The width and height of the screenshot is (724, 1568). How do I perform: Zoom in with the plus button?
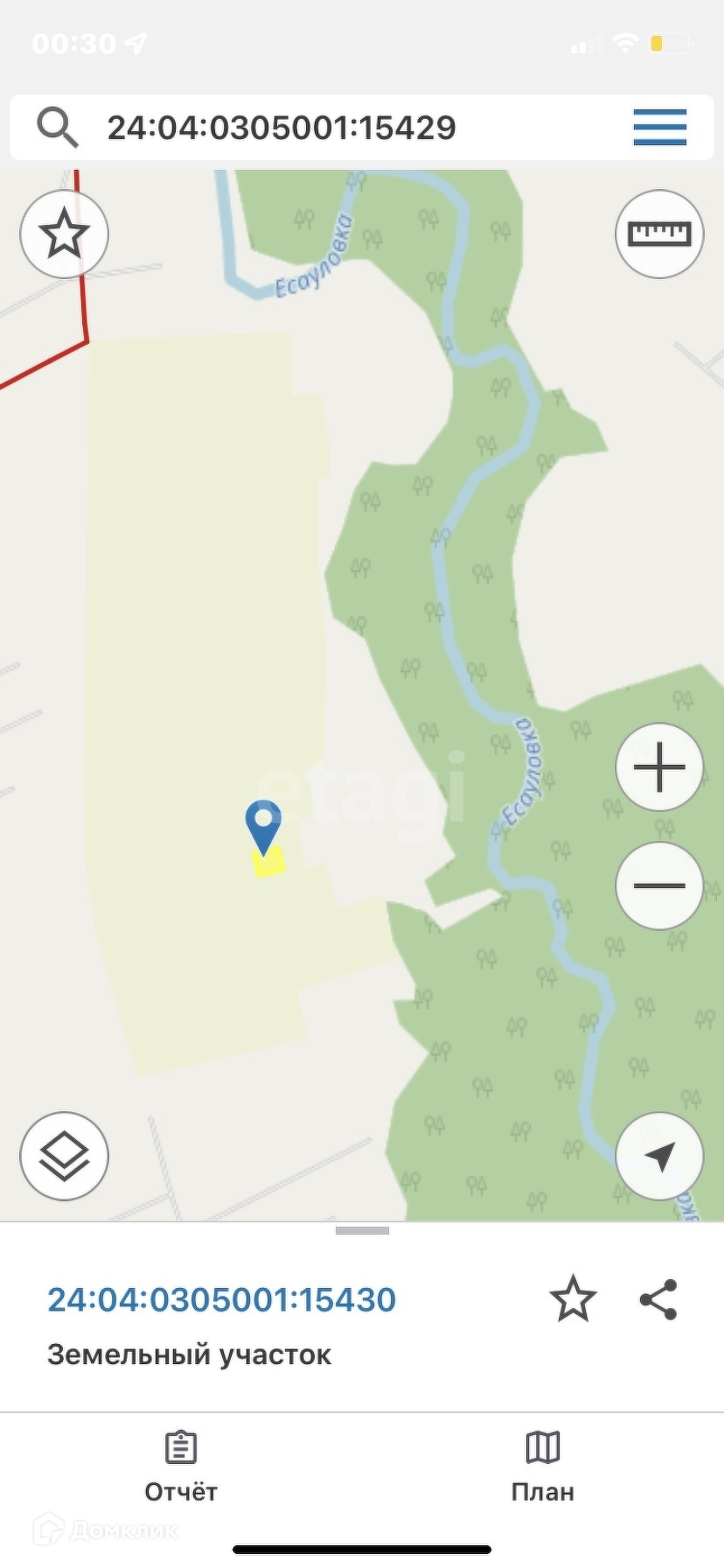click(659, 767)
